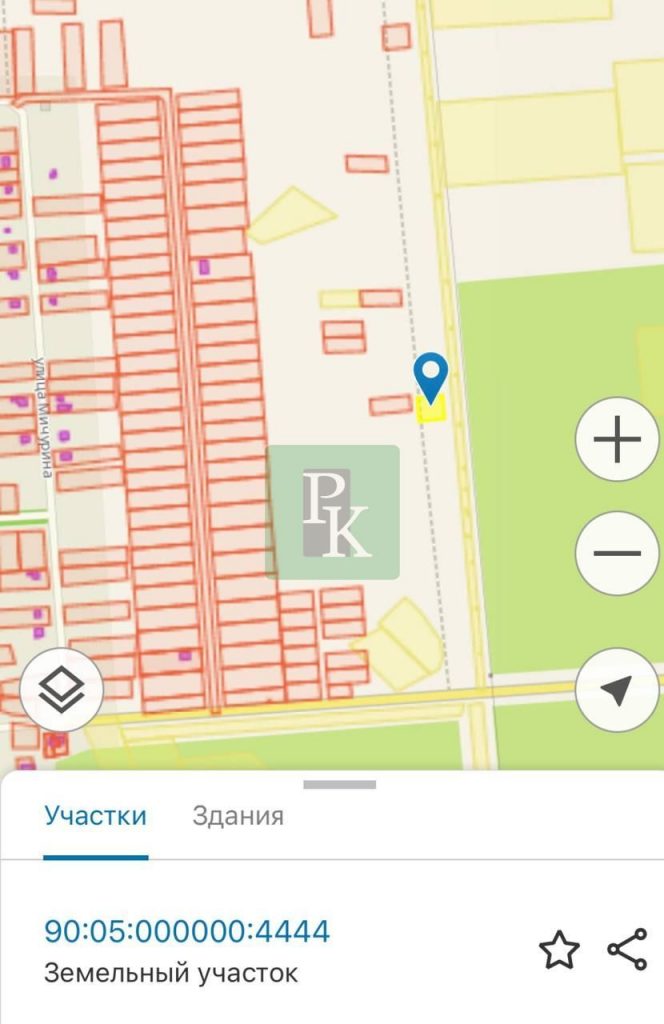This screenshot has width=664, height=1024.
Task: Share the land parcel 90:05:000000:4444
Action: coord(627,950)
